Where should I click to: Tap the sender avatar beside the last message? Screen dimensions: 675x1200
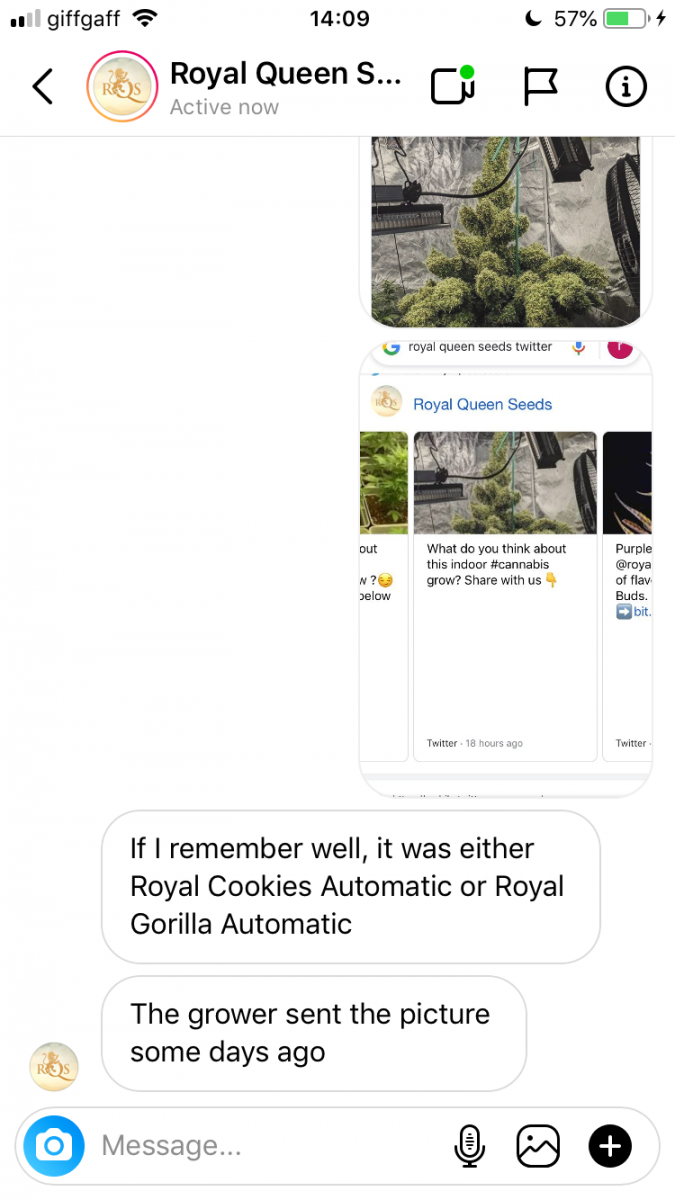click(54, 1066)
